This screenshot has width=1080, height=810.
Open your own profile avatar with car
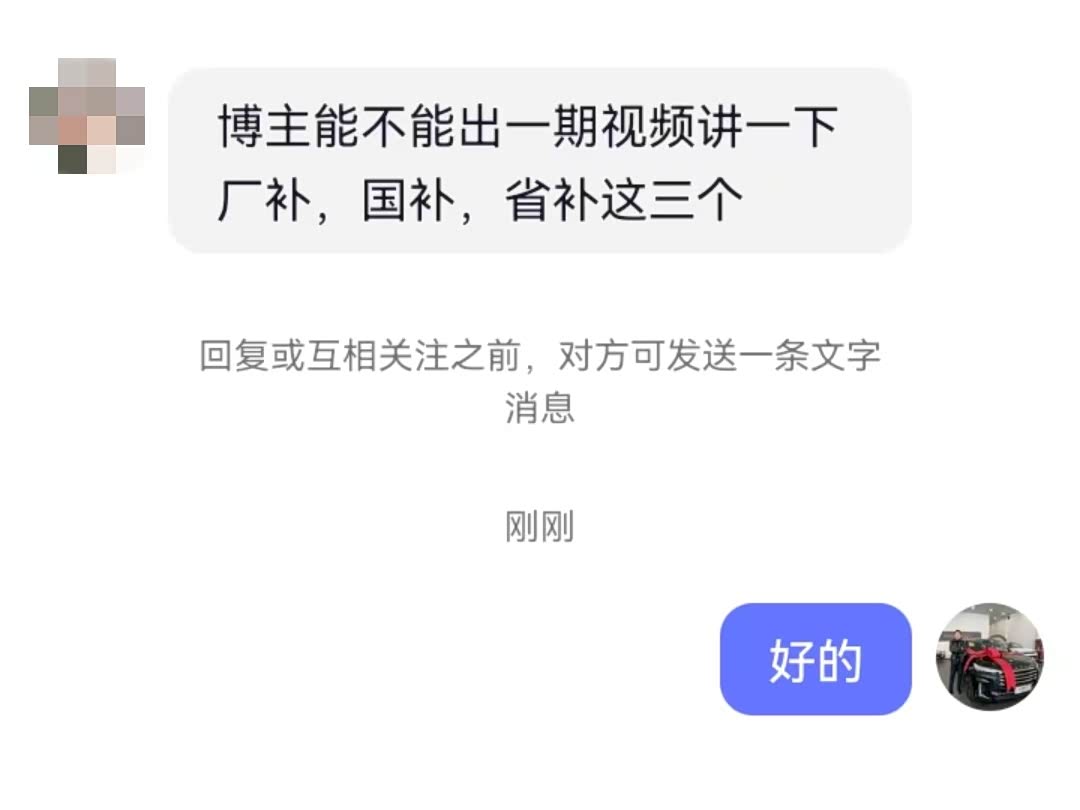point(989,656)
